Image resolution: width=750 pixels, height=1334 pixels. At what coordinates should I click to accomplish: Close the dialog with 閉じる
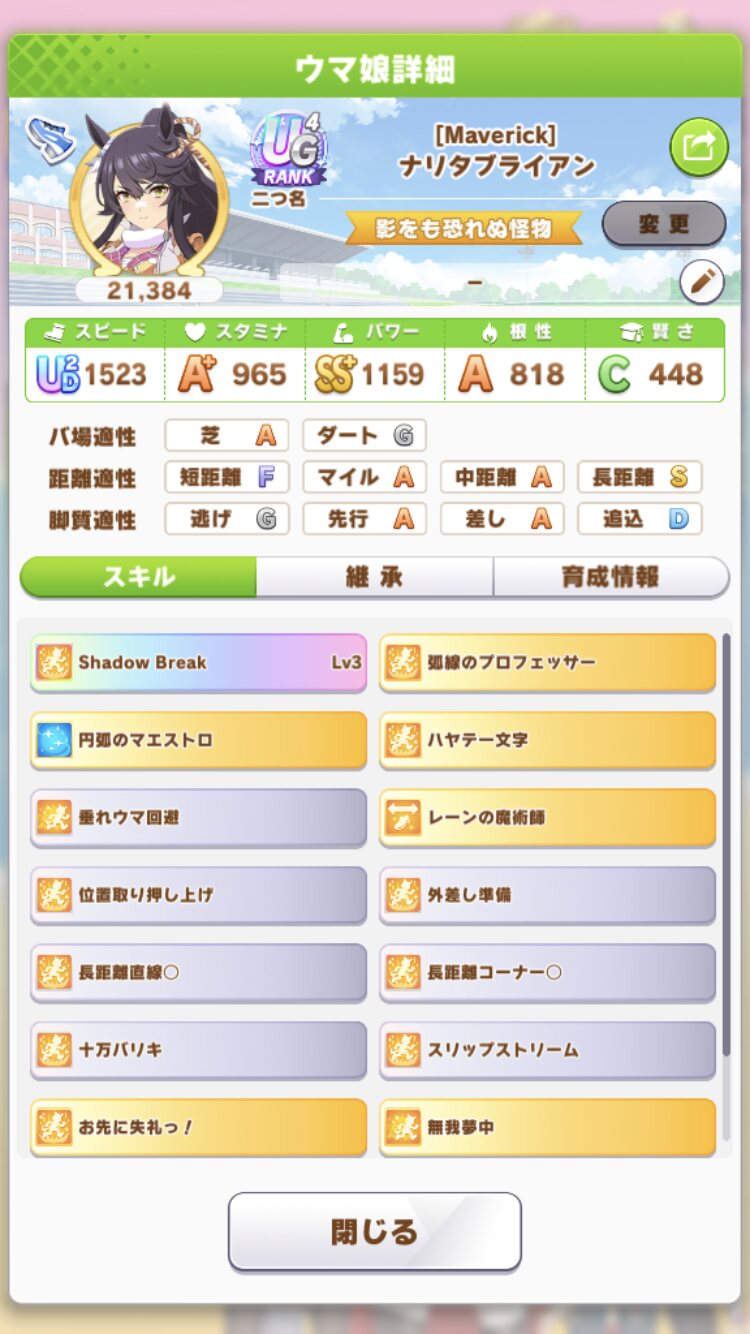(x=375, y=1231)
